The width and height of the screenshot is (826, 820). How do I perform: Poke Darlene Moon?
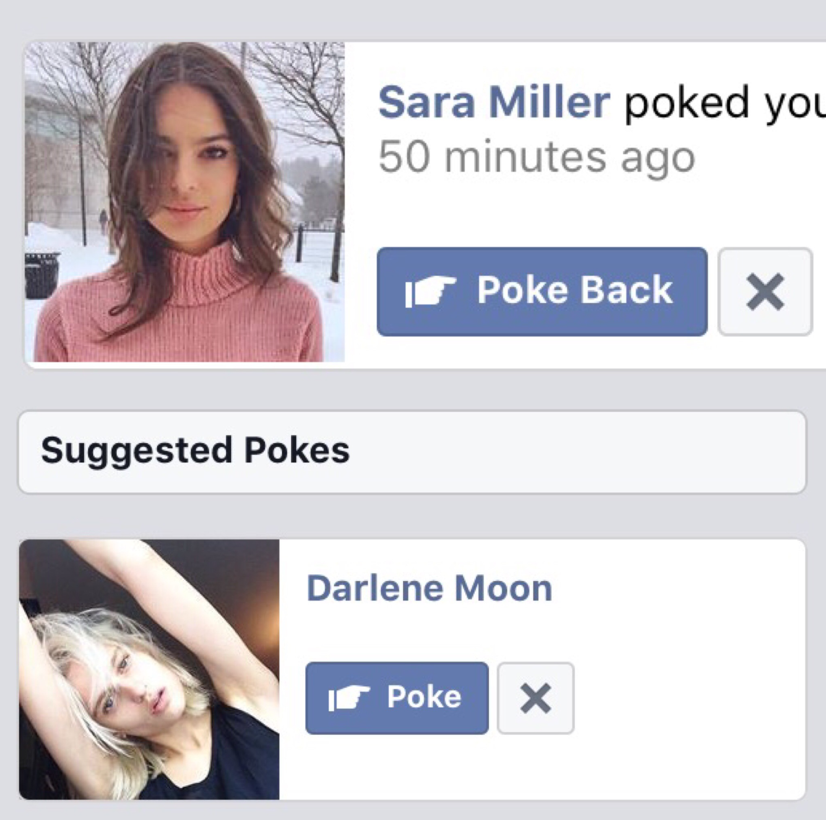[x=397, y=697]
